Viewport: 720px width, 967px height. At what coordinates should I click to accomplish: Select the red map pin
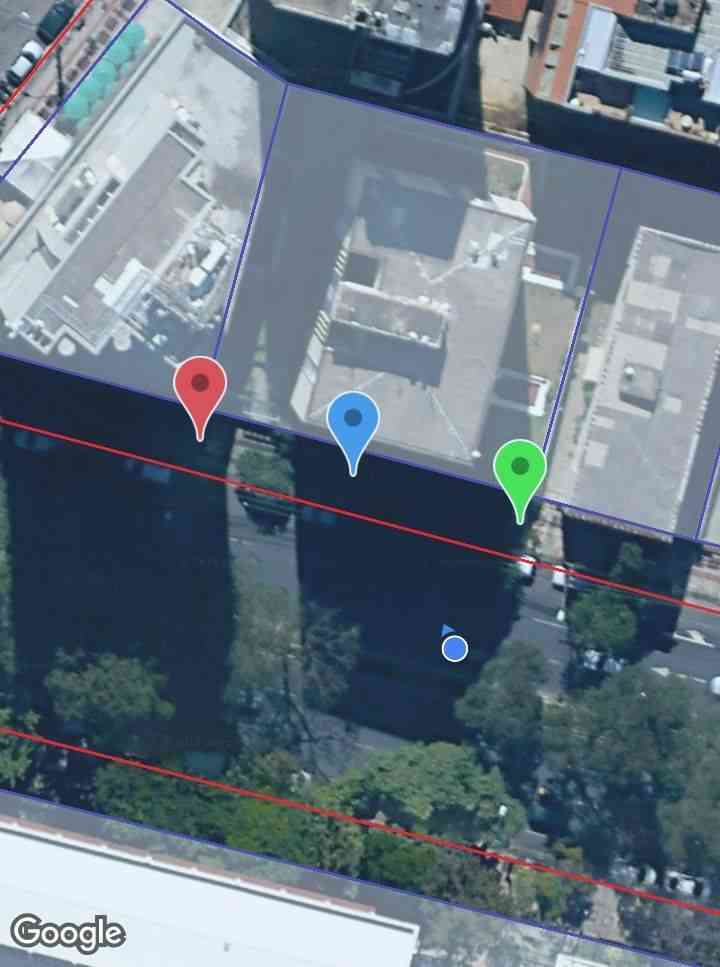200,386
